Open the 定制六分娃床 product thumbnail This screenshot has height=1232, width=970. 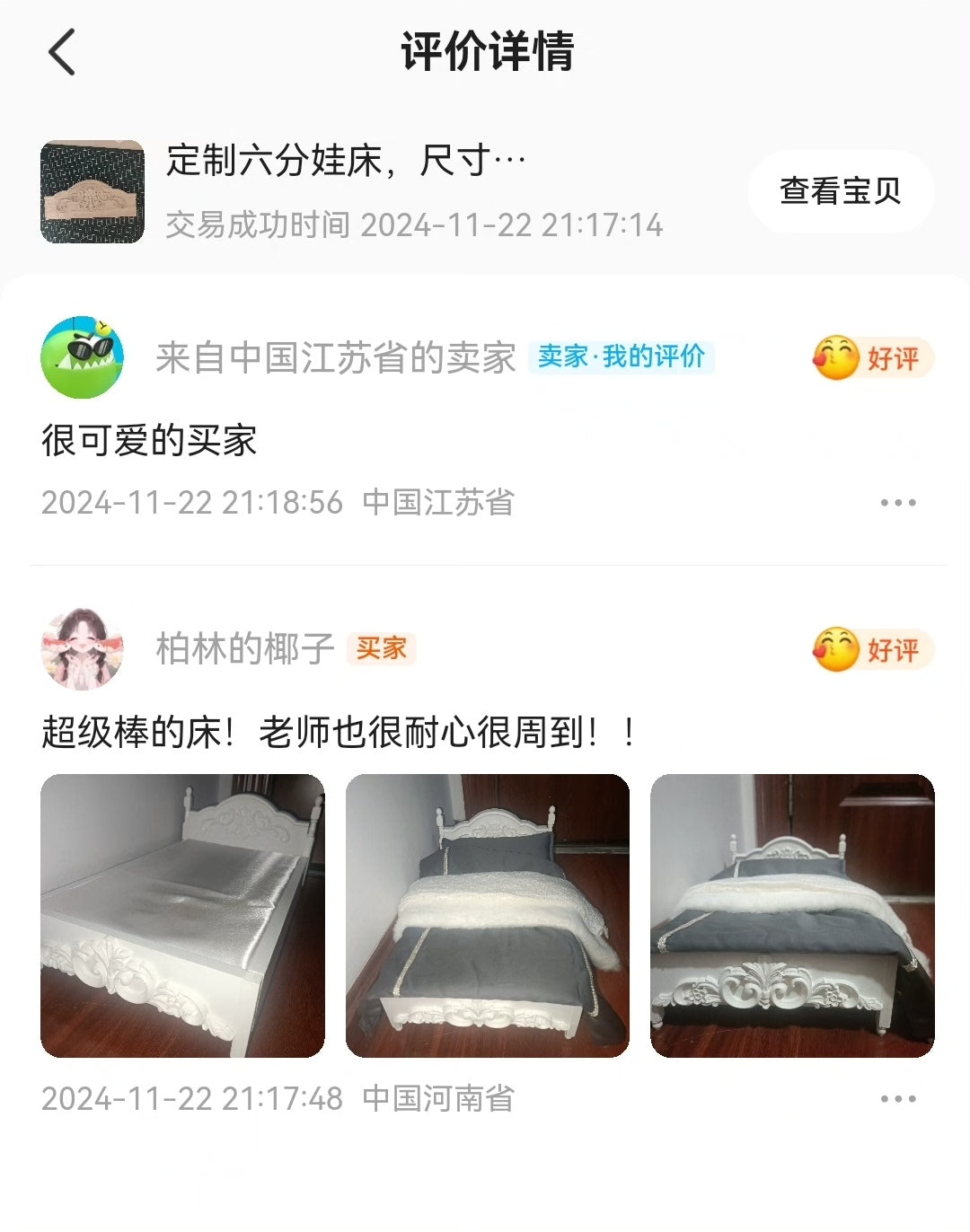(x=93, y=191)
